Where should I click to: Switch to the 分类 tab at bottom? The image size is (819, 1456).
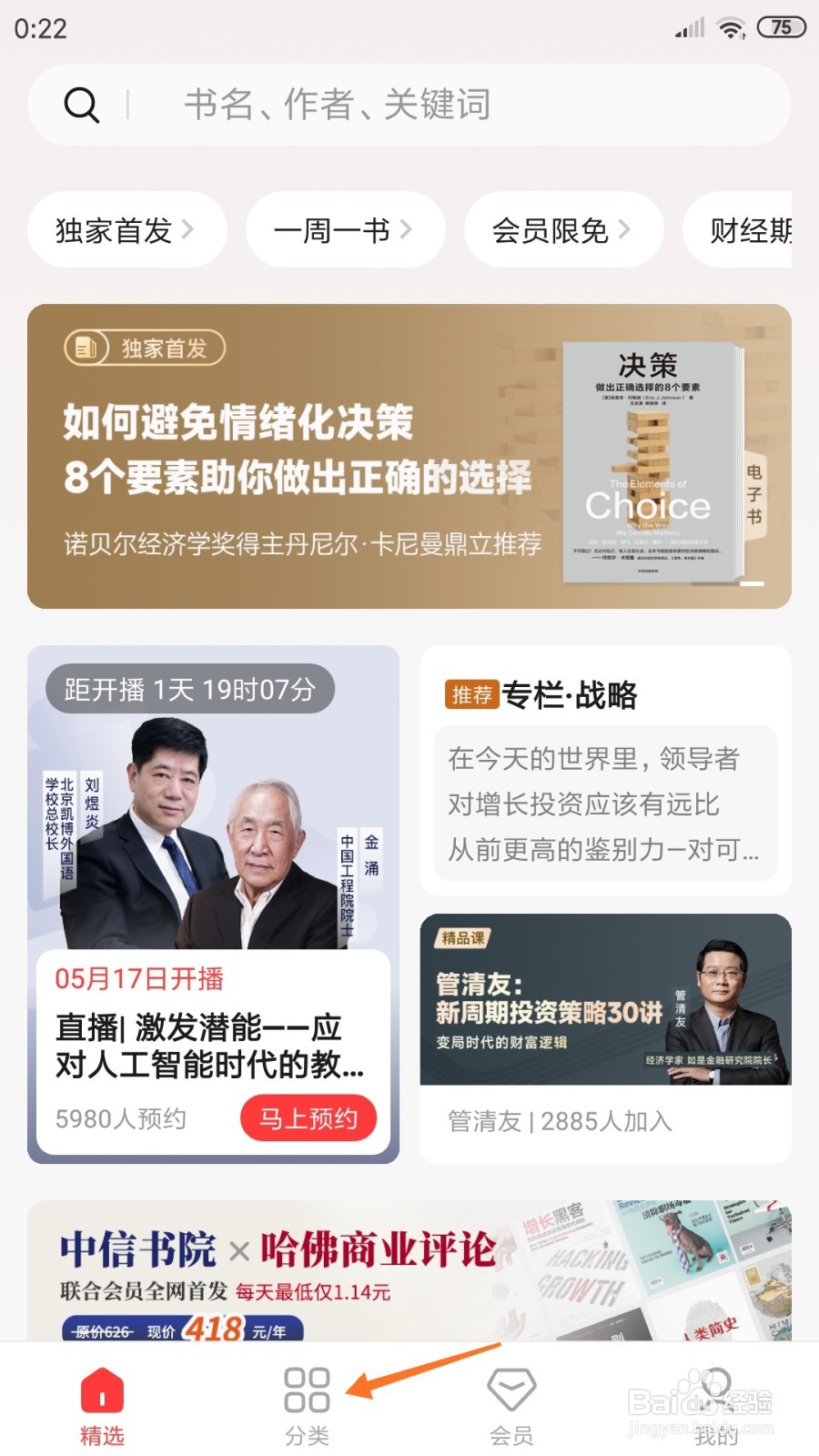coord(307,1401)
